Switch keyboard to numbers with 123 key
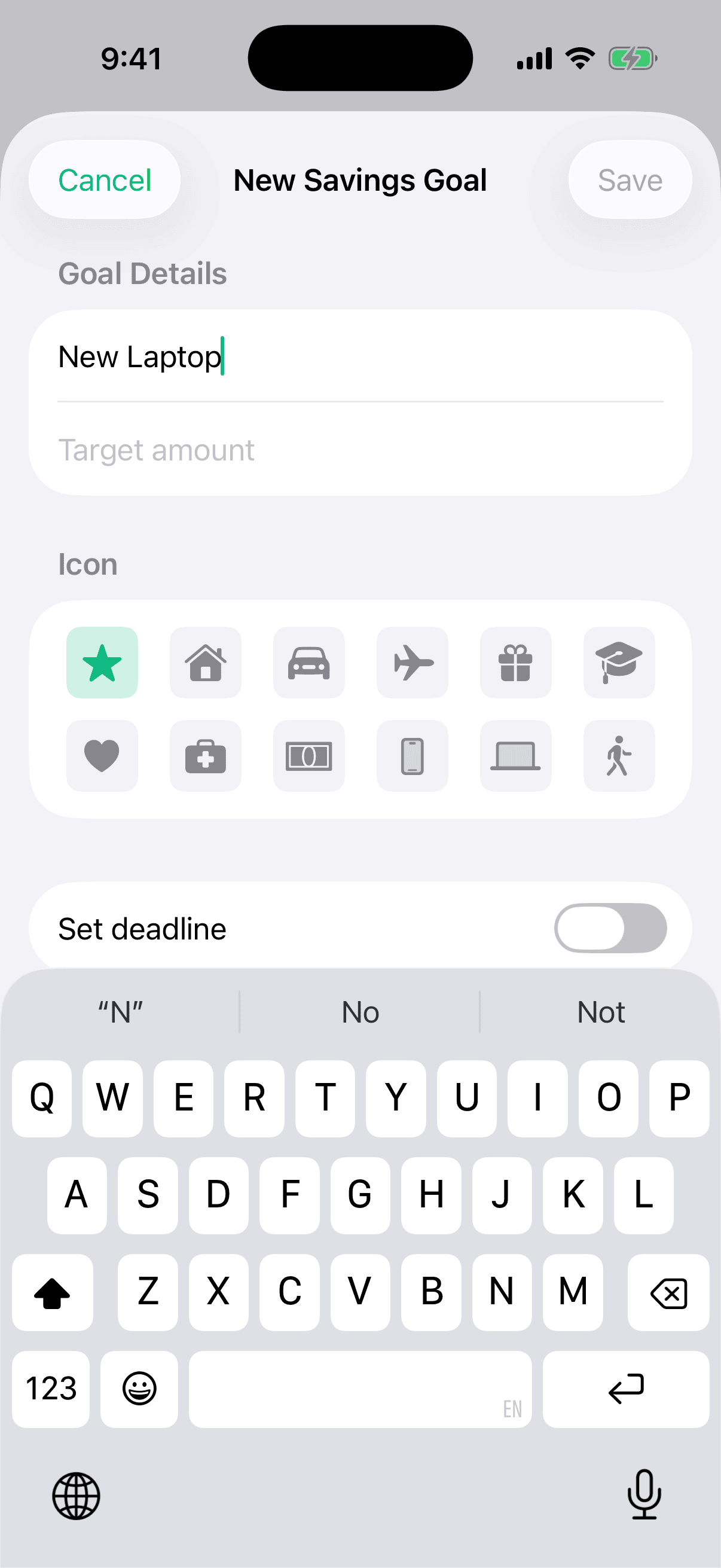 [51, 1389]
